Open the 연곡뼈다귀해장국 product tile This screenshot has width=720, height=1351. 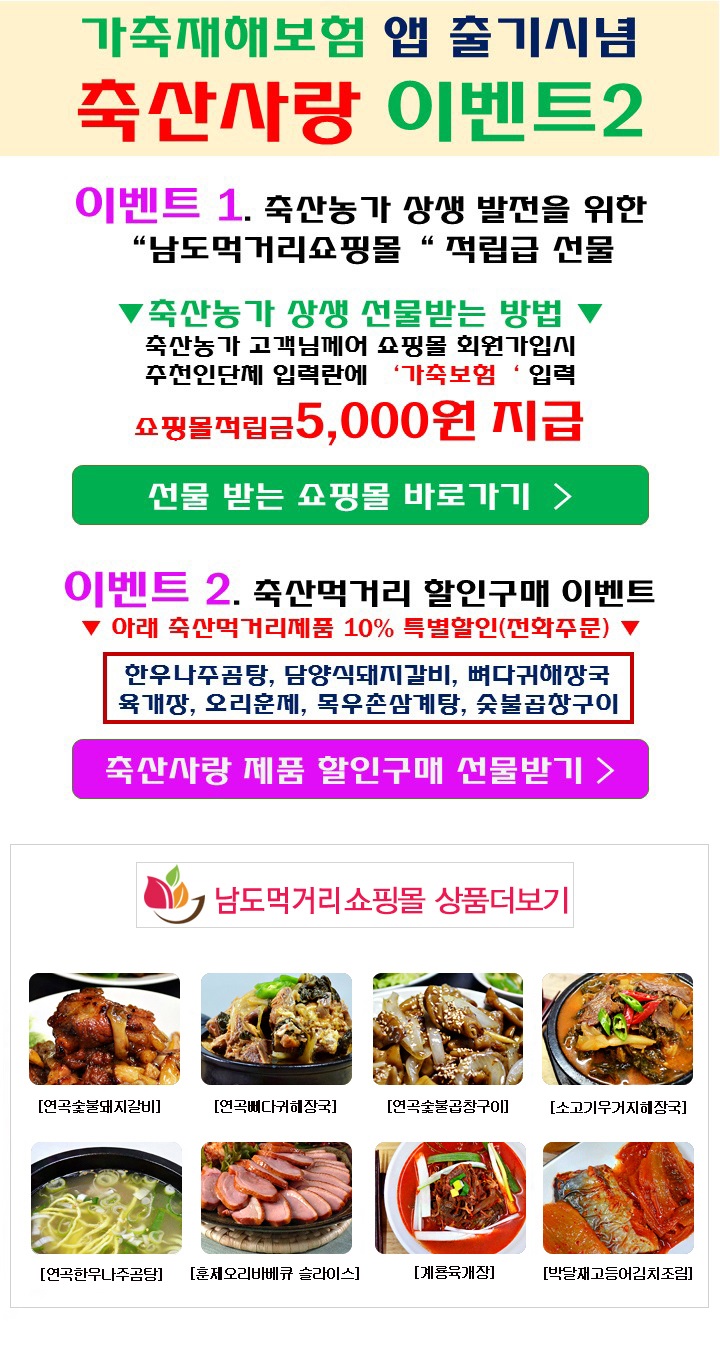[276, 1029]
